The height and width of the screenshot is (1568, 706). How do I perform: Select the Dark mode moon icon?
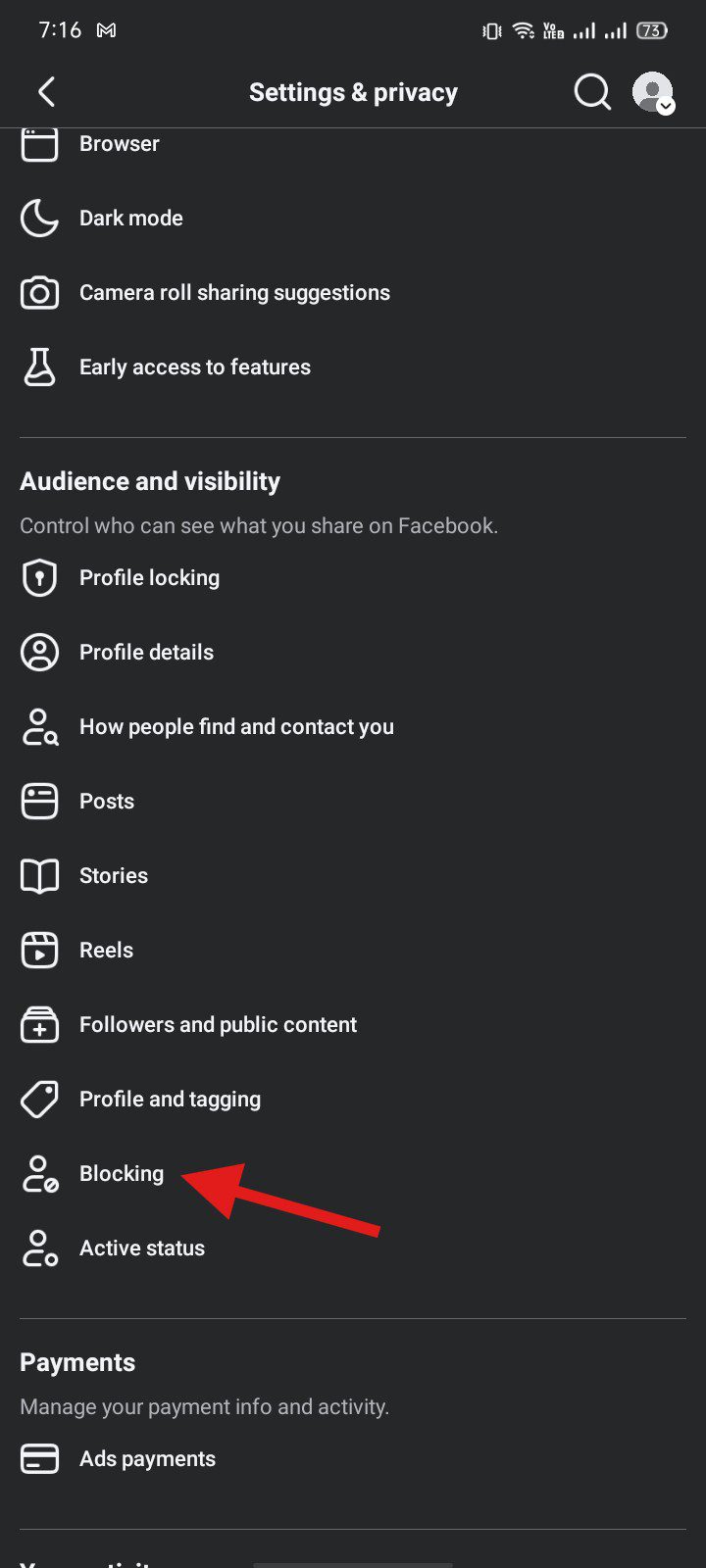(x=39, y=218)
